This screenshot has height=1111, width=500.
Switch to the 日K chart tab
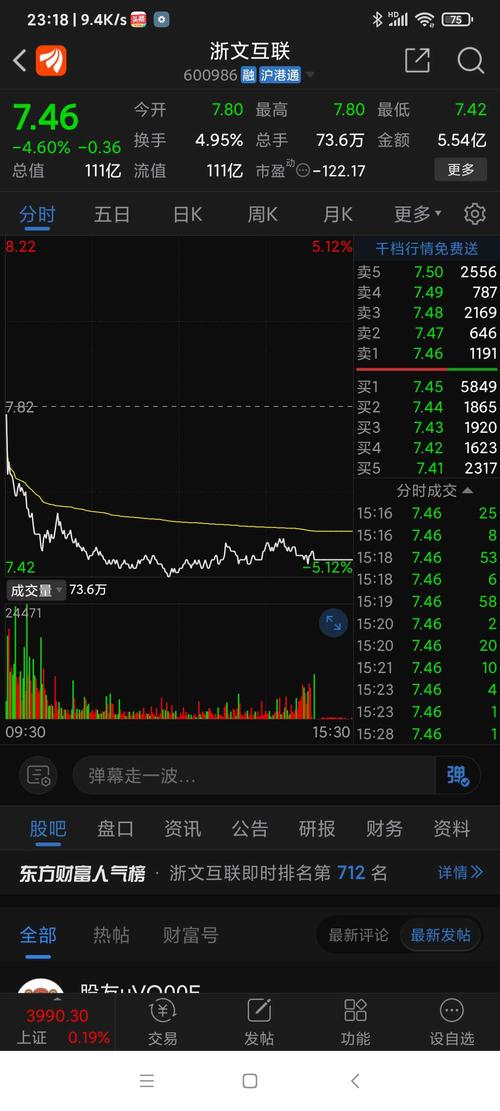[x=187, y=214]
